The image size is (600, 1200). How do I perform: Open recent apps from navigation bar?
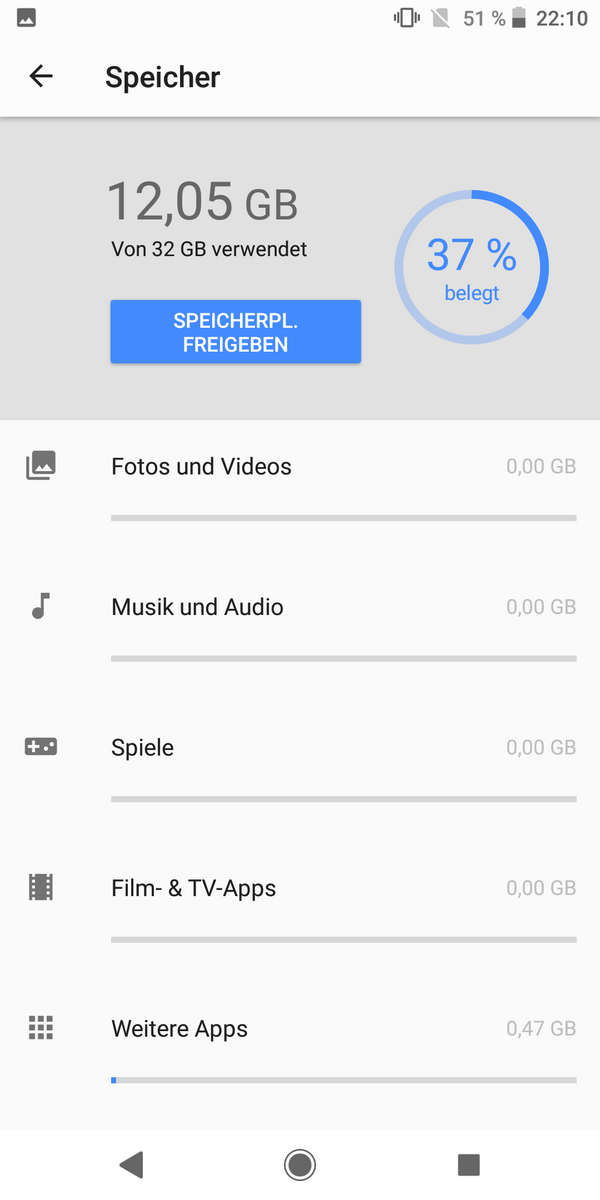(x=468, y=1164)
